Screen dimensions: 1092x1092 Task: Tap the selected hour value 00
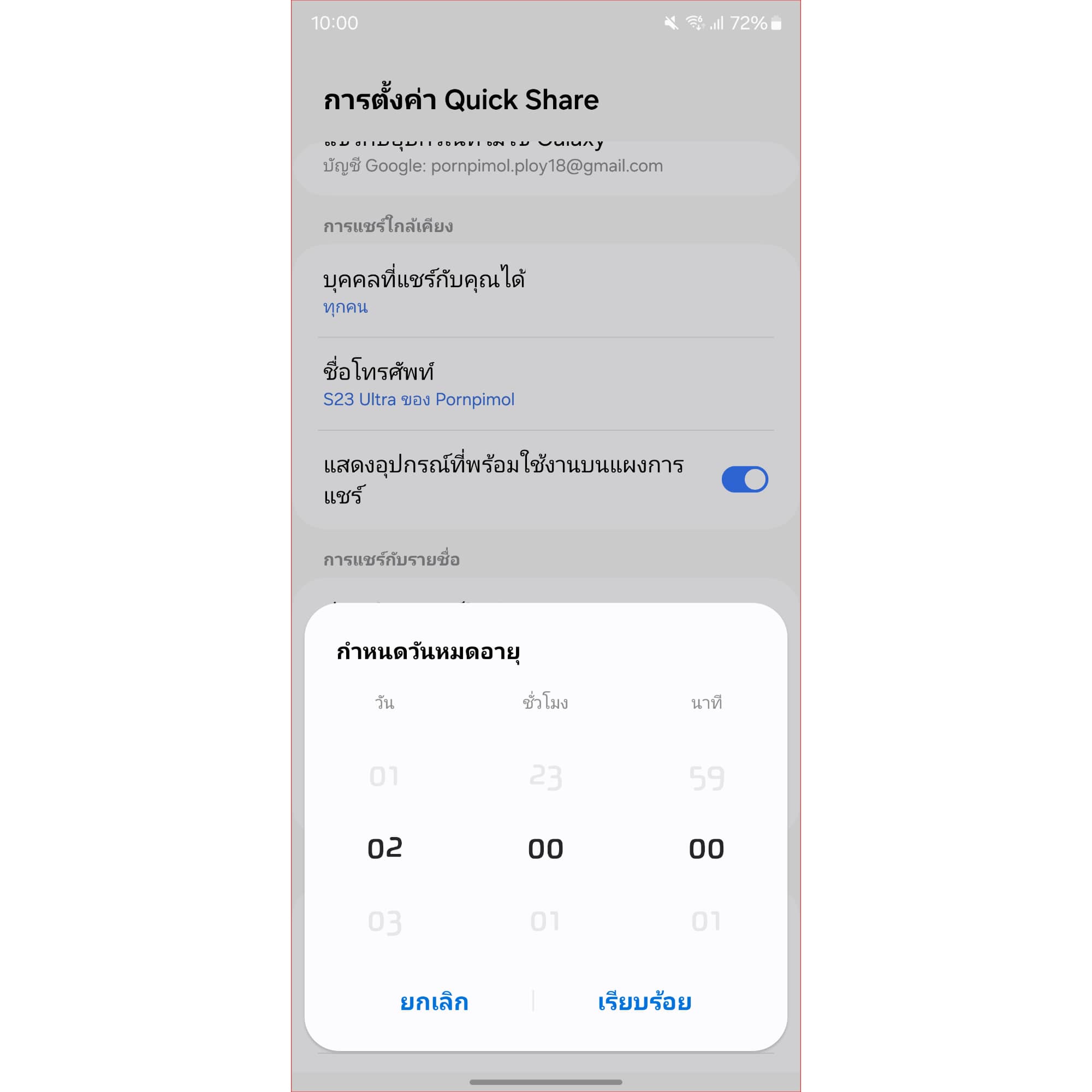coord(545,849)
